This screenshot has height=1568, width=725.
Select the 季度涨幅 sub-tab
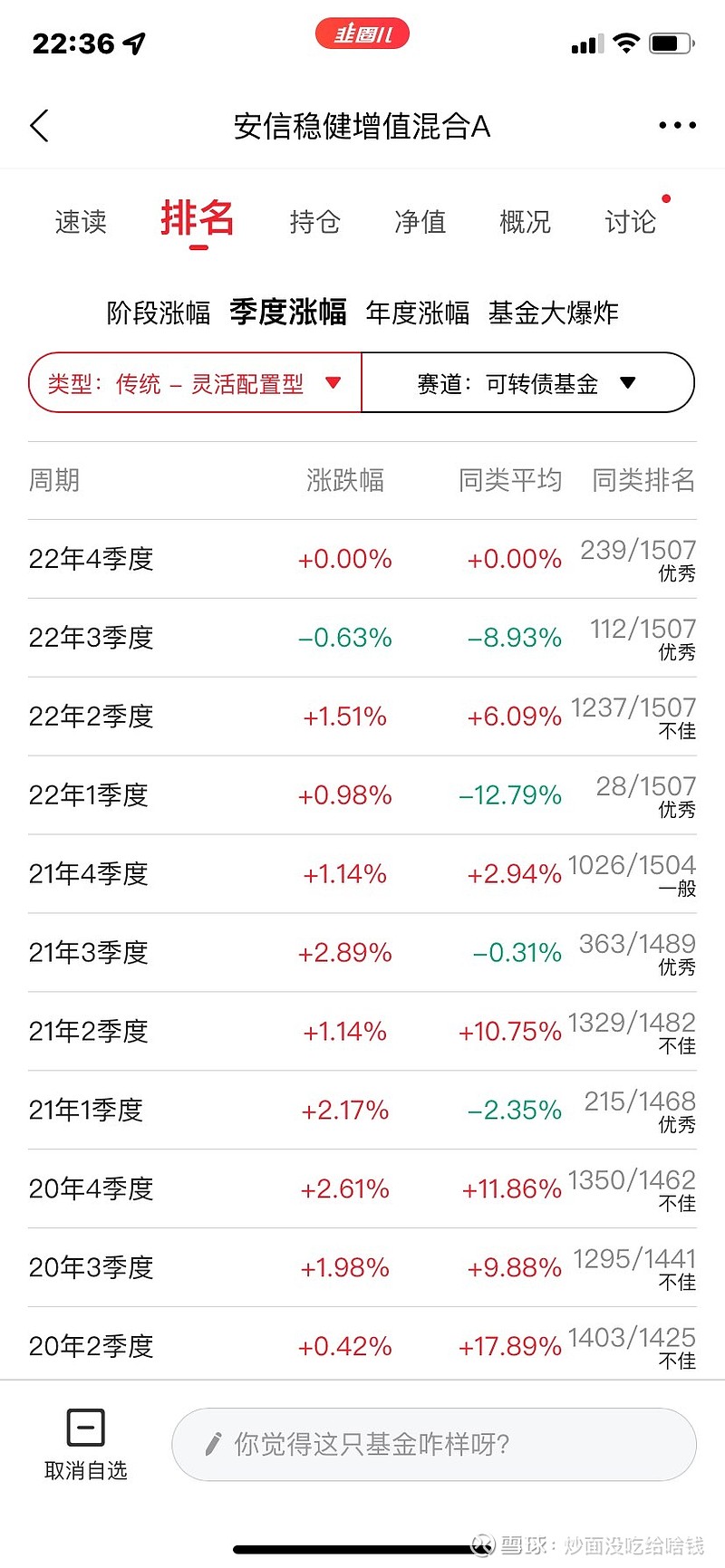[288, 313]
